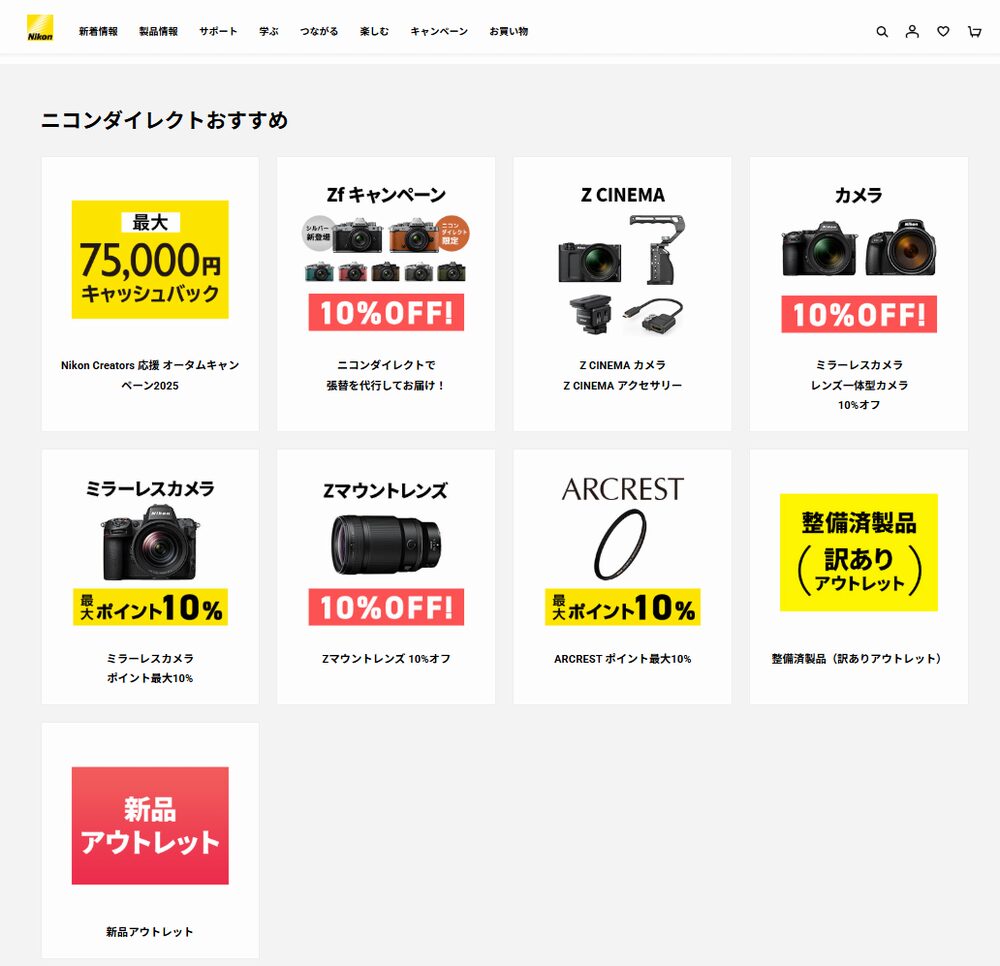Open the 学ぶ menu
The height and width of the screenshot is (966, 1000).
tap(269, 32)
